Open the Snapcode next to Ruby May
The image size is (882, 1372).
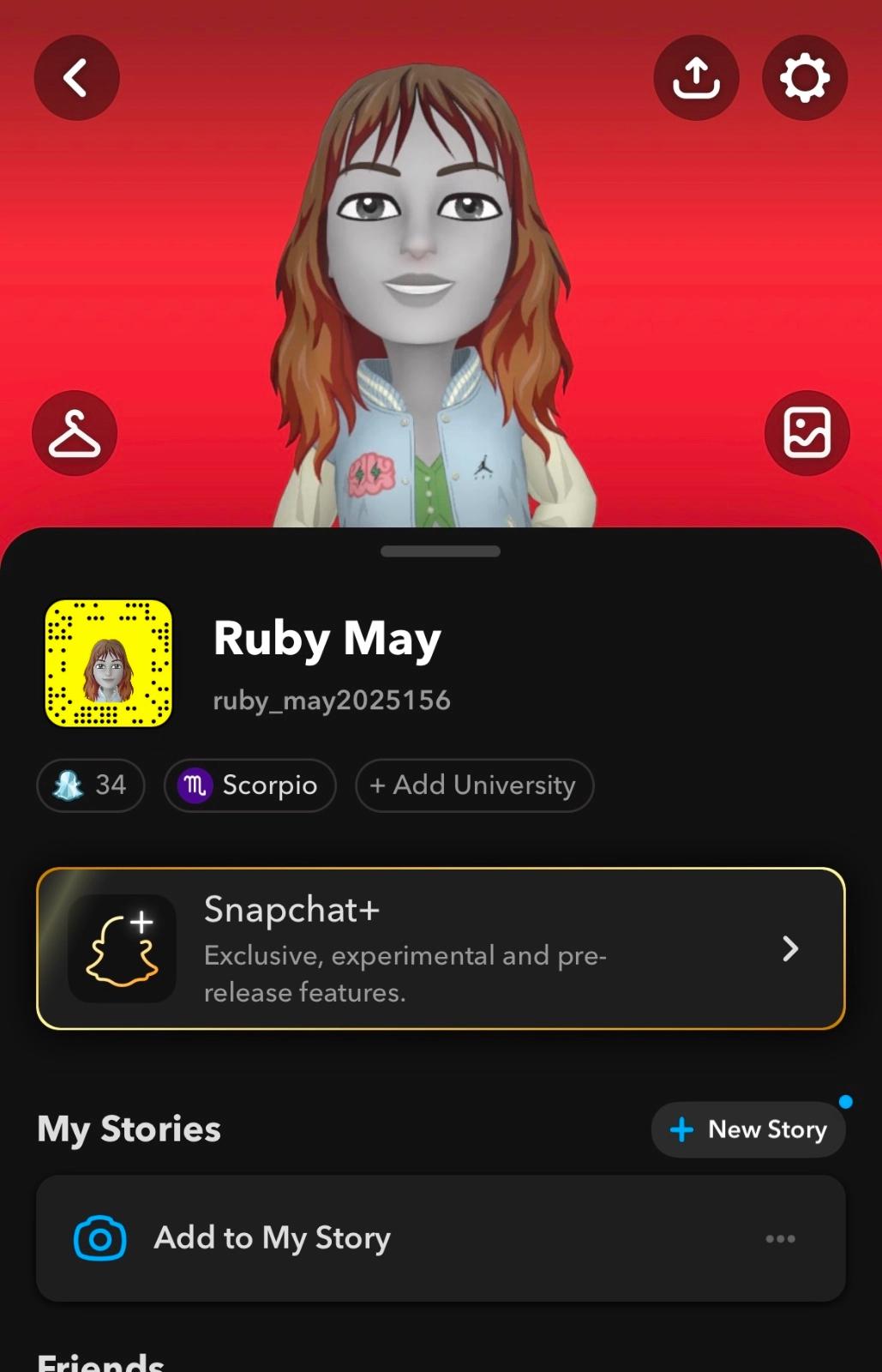[109, 664]
